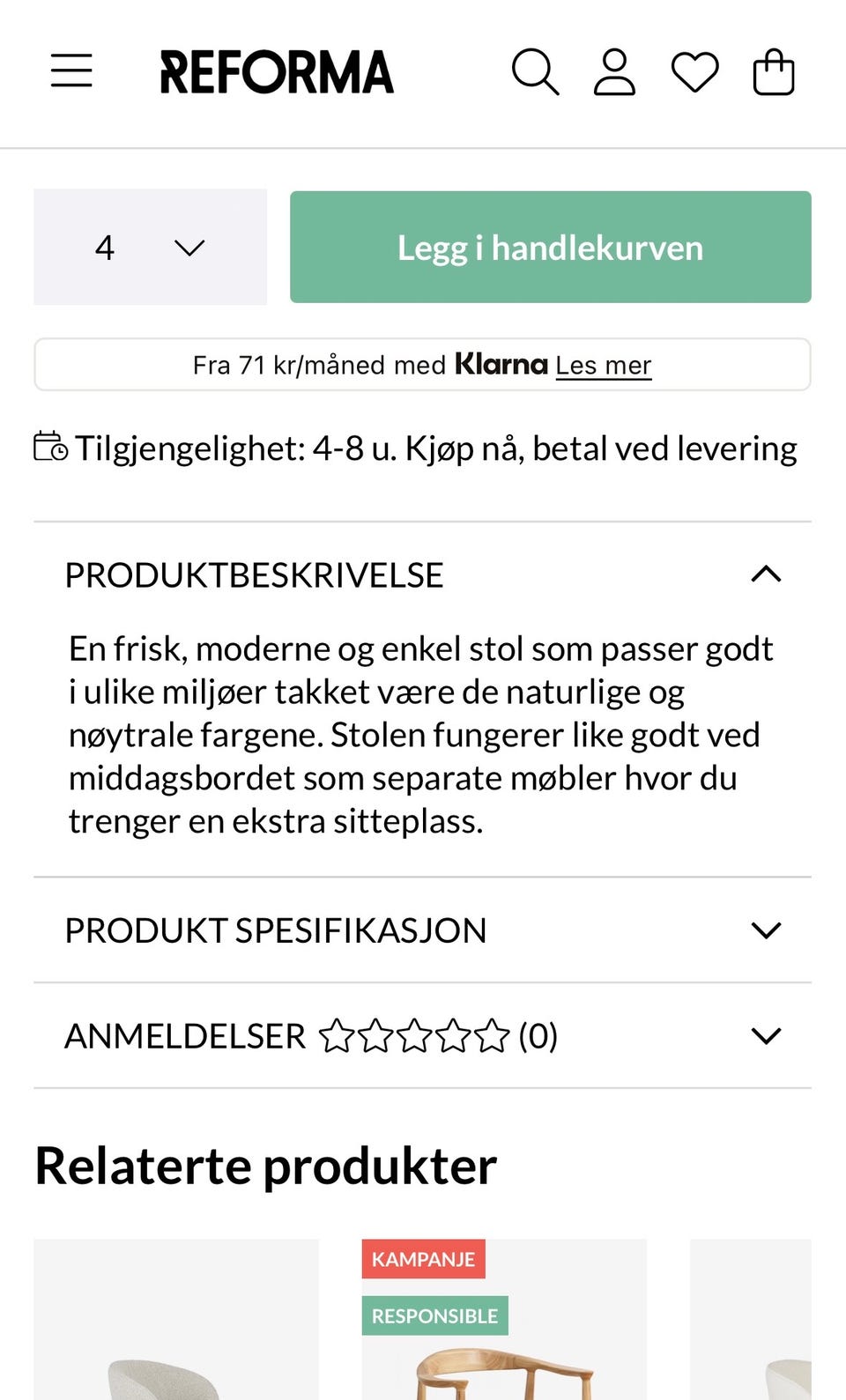The width and height of the screenshot is (846, 1400).
Task: Expand the PRODUKT SPESIFIKASJON section
Action: point(767,930)
